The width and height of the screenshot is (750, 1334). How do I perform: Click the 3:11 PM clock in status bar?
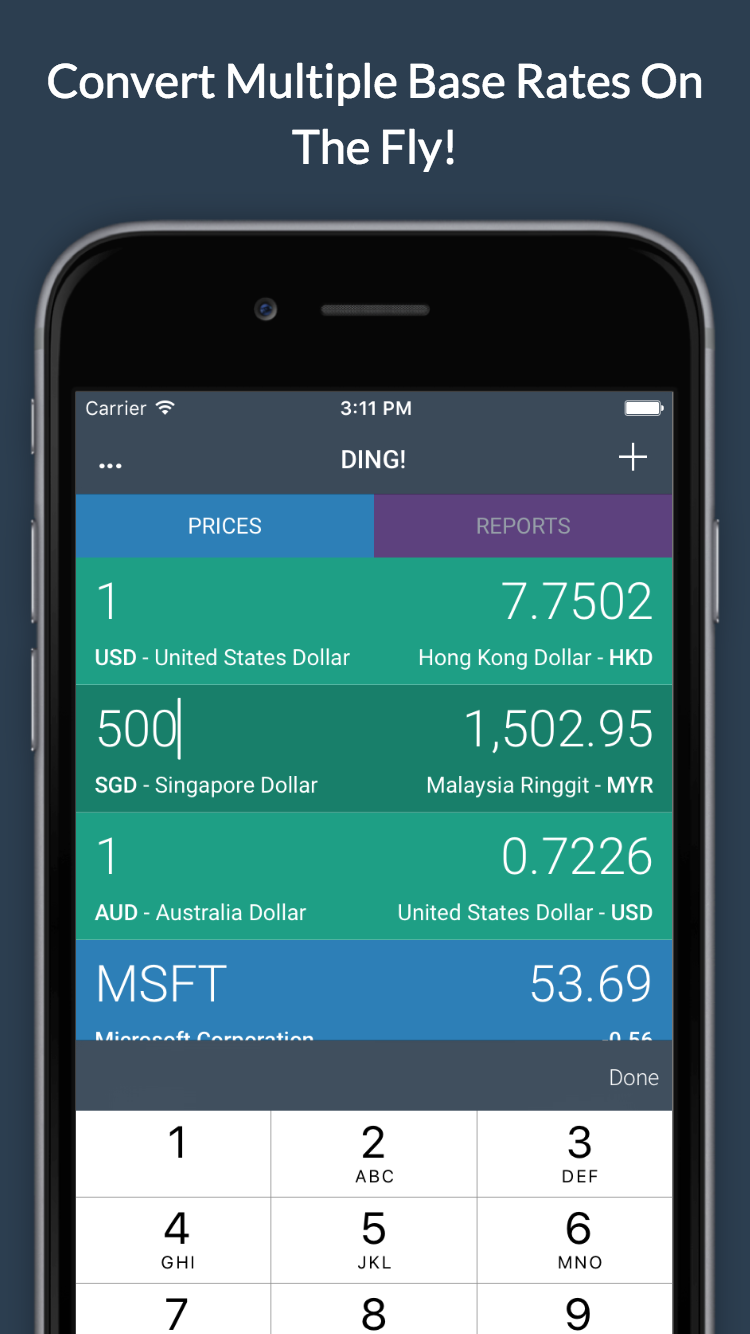[374, 408]
